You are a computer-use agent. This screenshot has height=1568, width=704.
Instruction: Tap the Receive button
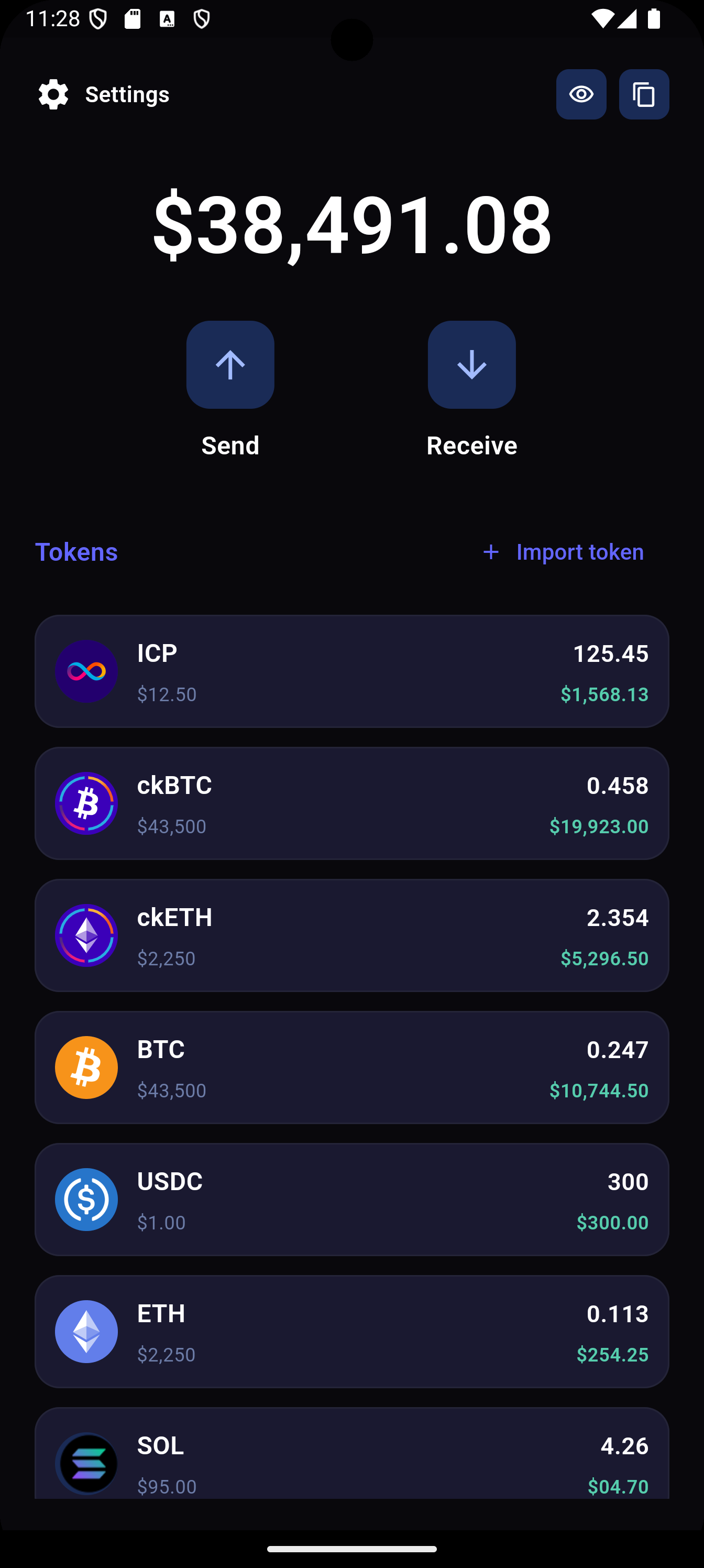(x=471, y=389)
